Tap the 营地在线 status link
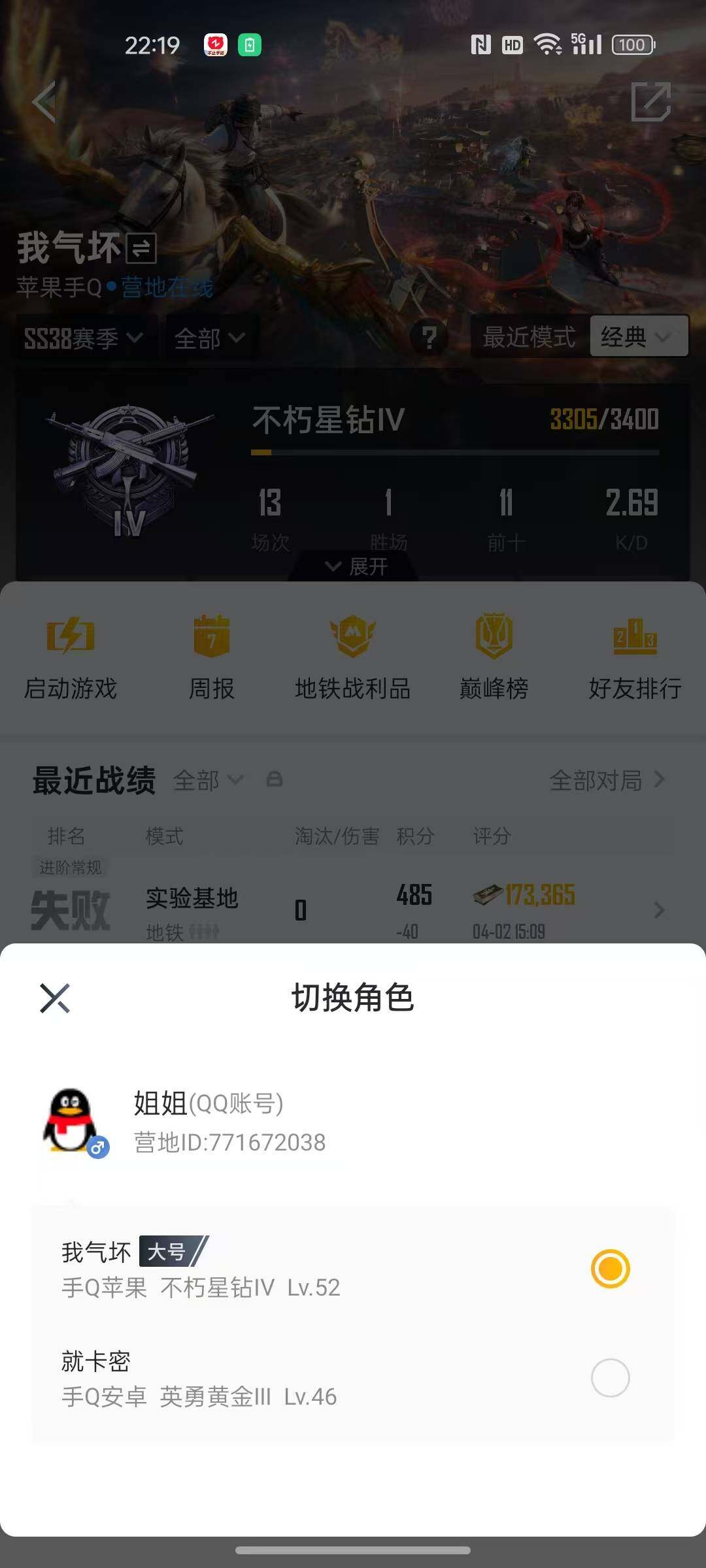 pos(169,287)
